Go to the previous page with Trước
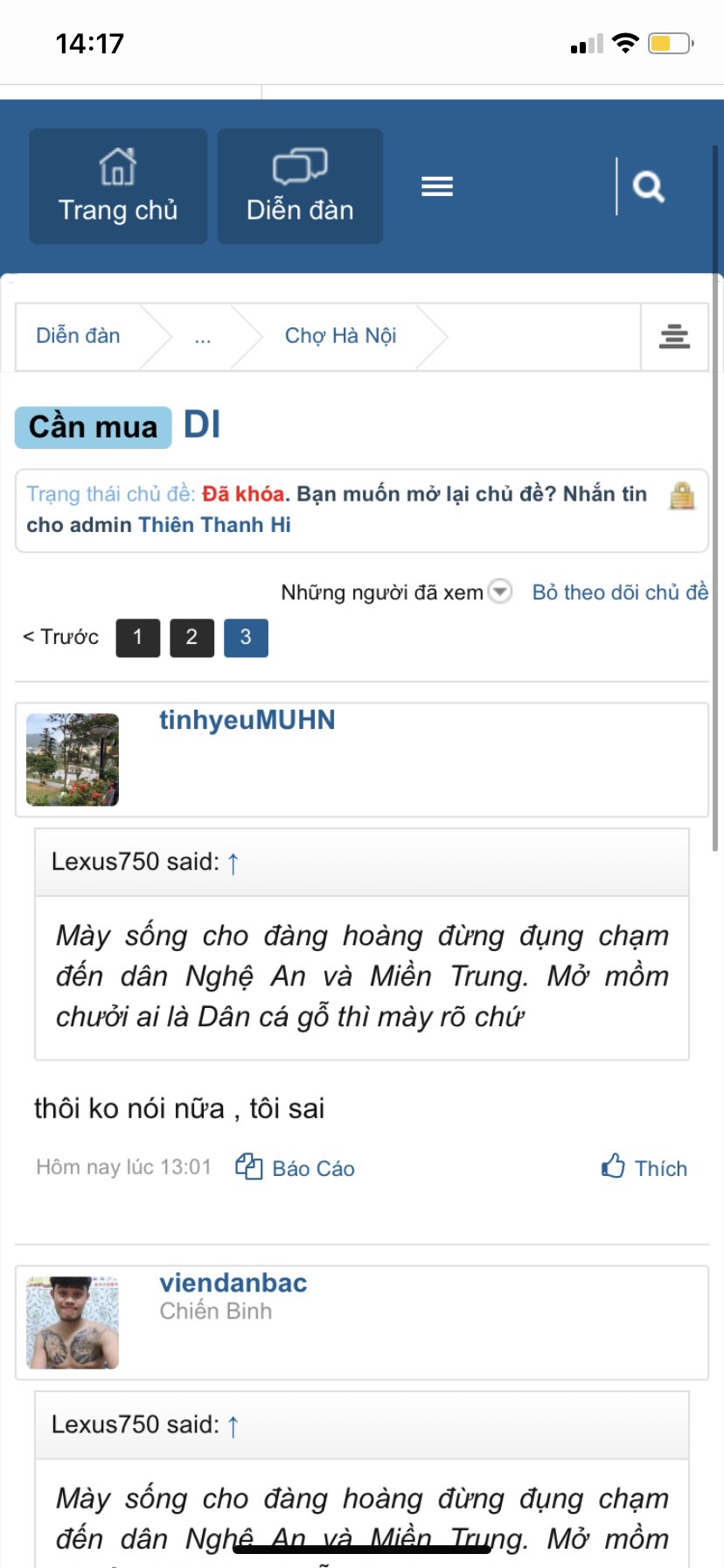The width and height of the screenshot is (724, 1568). (60, 637)
